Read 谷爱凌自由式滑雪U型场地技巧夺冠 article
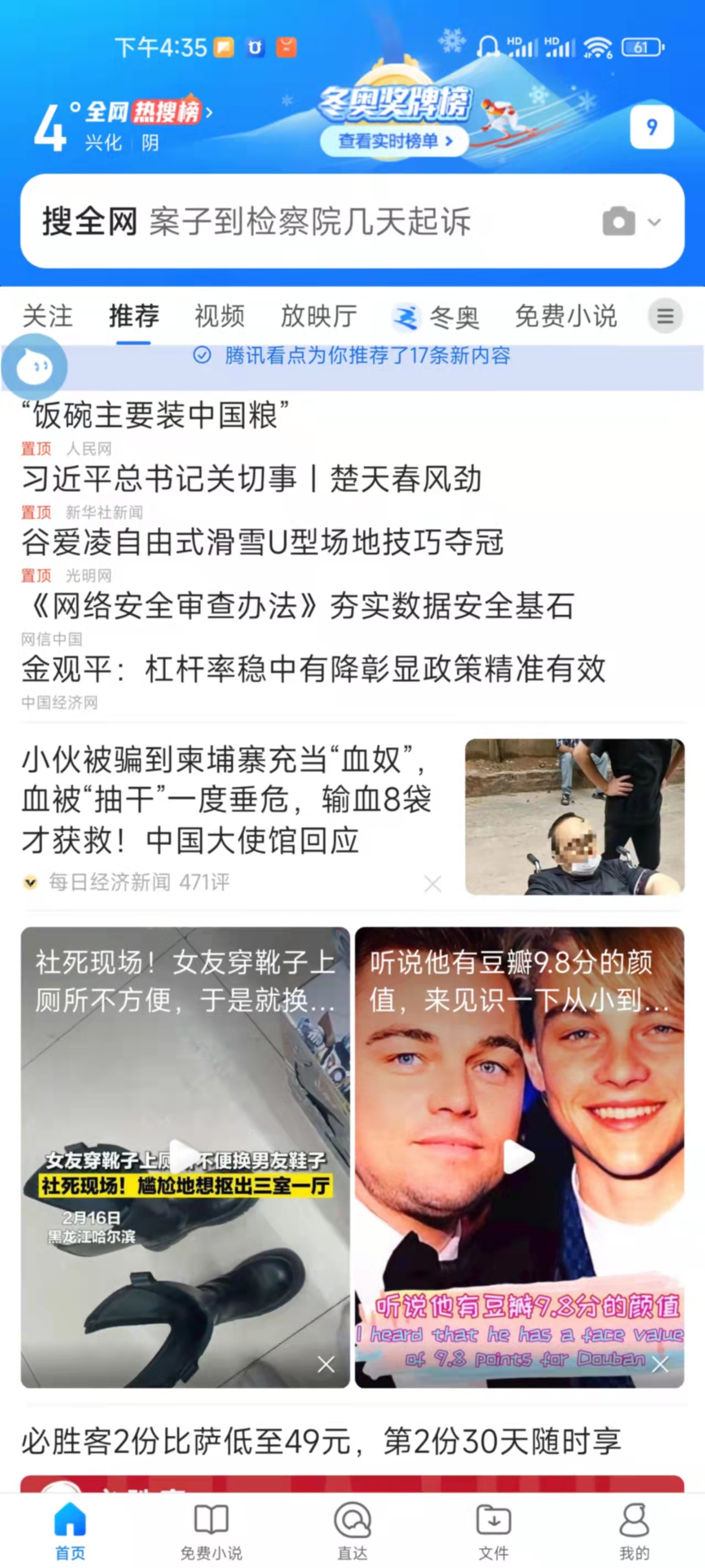The image size is (705, 1568). pos(263,542)
